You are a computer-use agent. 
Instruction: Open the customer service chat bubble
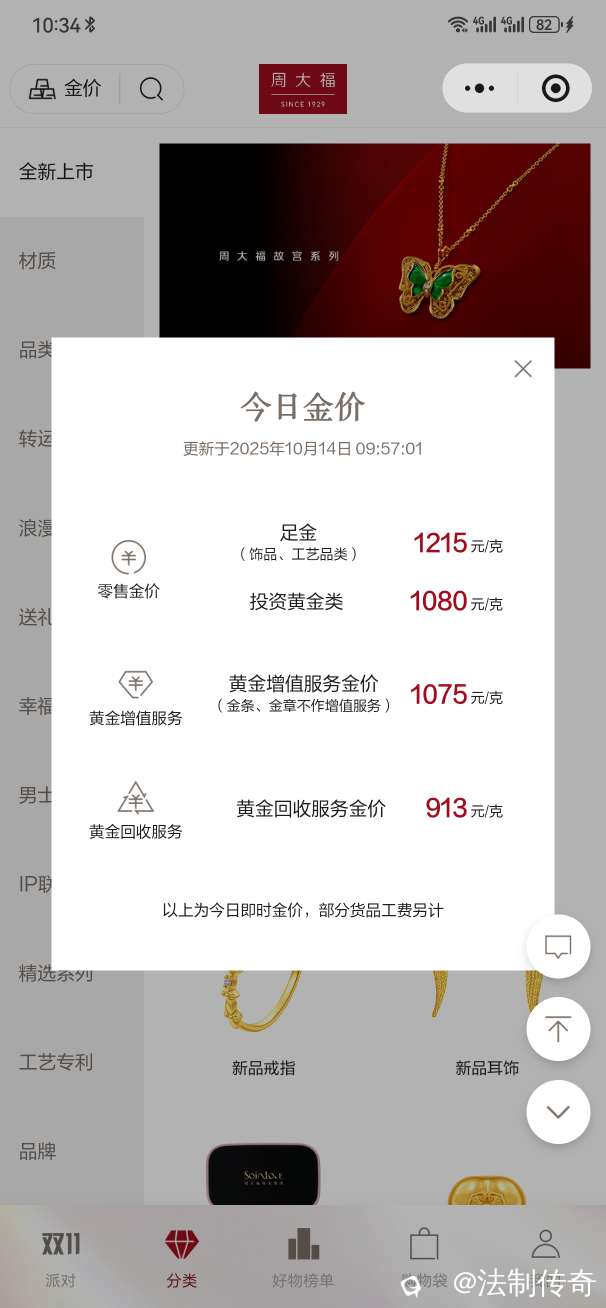pos(558,946)
